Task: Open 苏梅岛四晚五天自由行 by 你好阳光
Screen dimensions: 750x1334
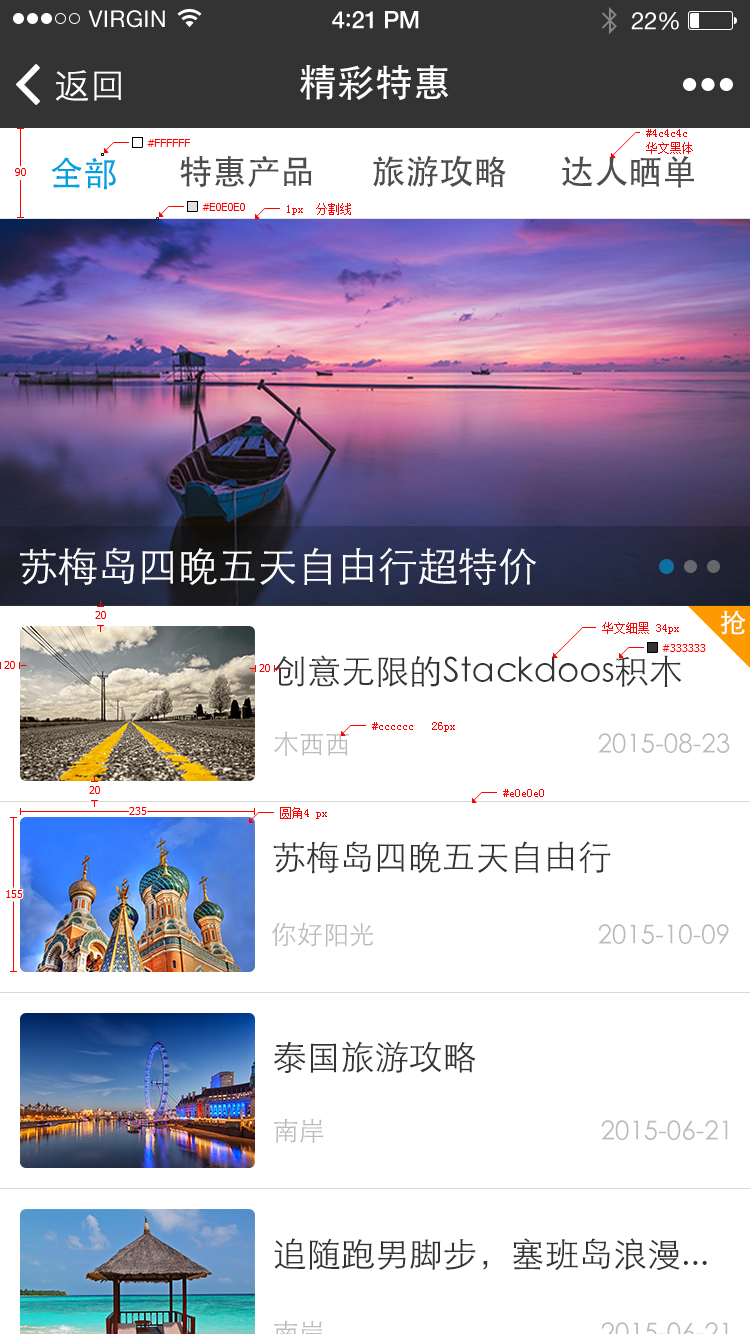Action: pyautogui.click(x=441, y=858)
